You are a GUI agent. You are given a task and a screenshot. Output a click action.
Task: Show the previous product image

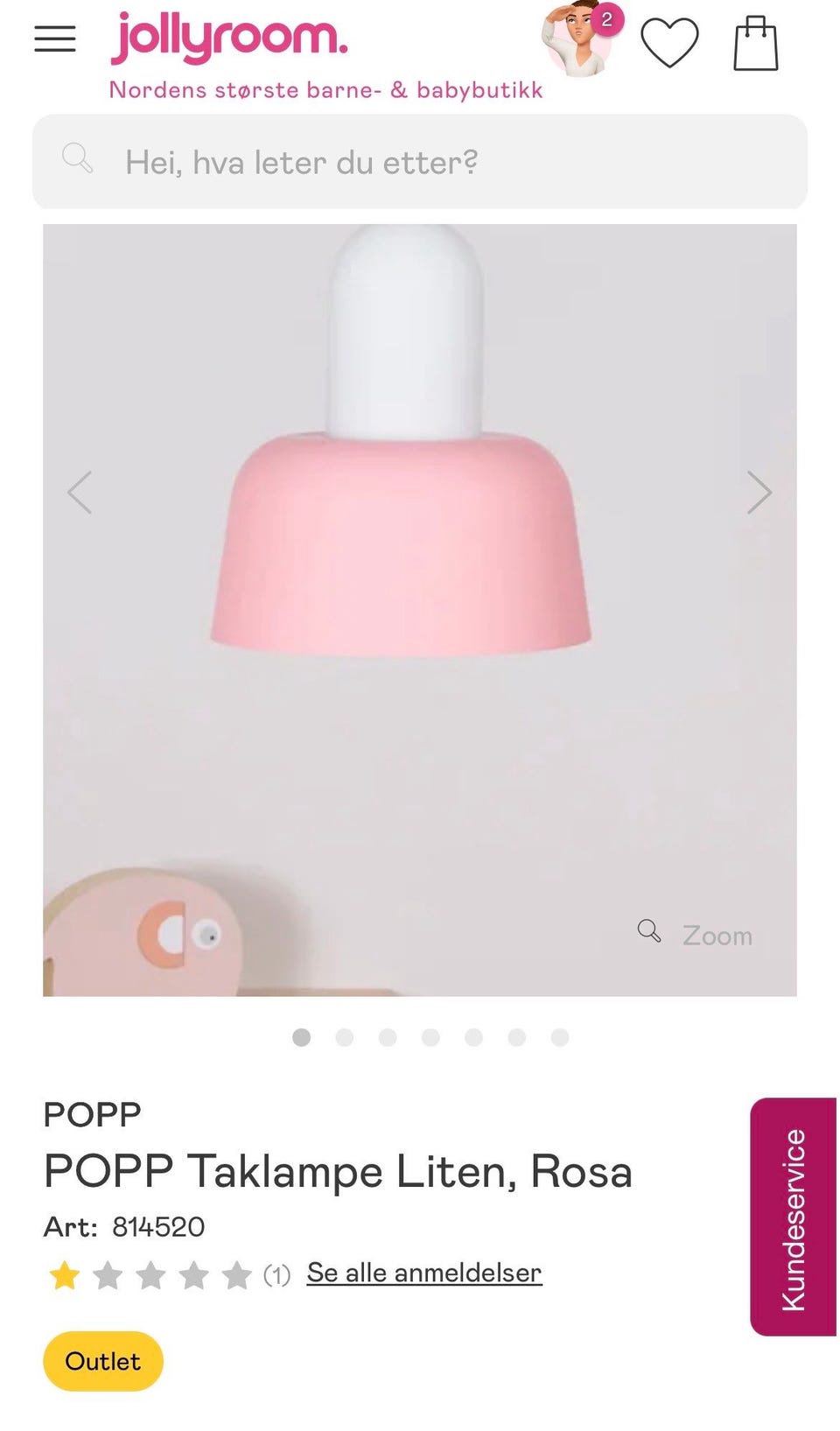pos(80,492)
